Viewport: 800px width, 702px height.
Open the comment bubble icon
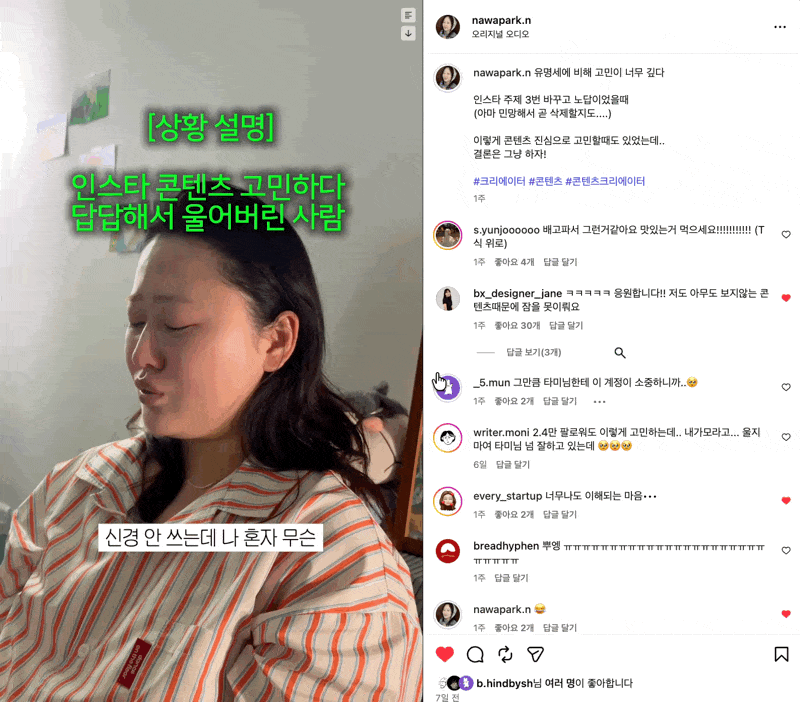pos(475,654)
